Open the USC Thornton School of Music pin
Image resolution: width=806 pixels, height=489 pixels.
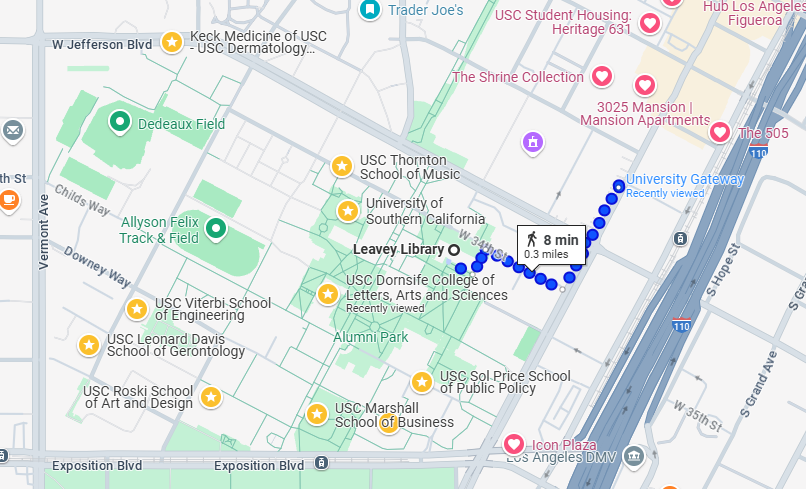coord(342,166)
